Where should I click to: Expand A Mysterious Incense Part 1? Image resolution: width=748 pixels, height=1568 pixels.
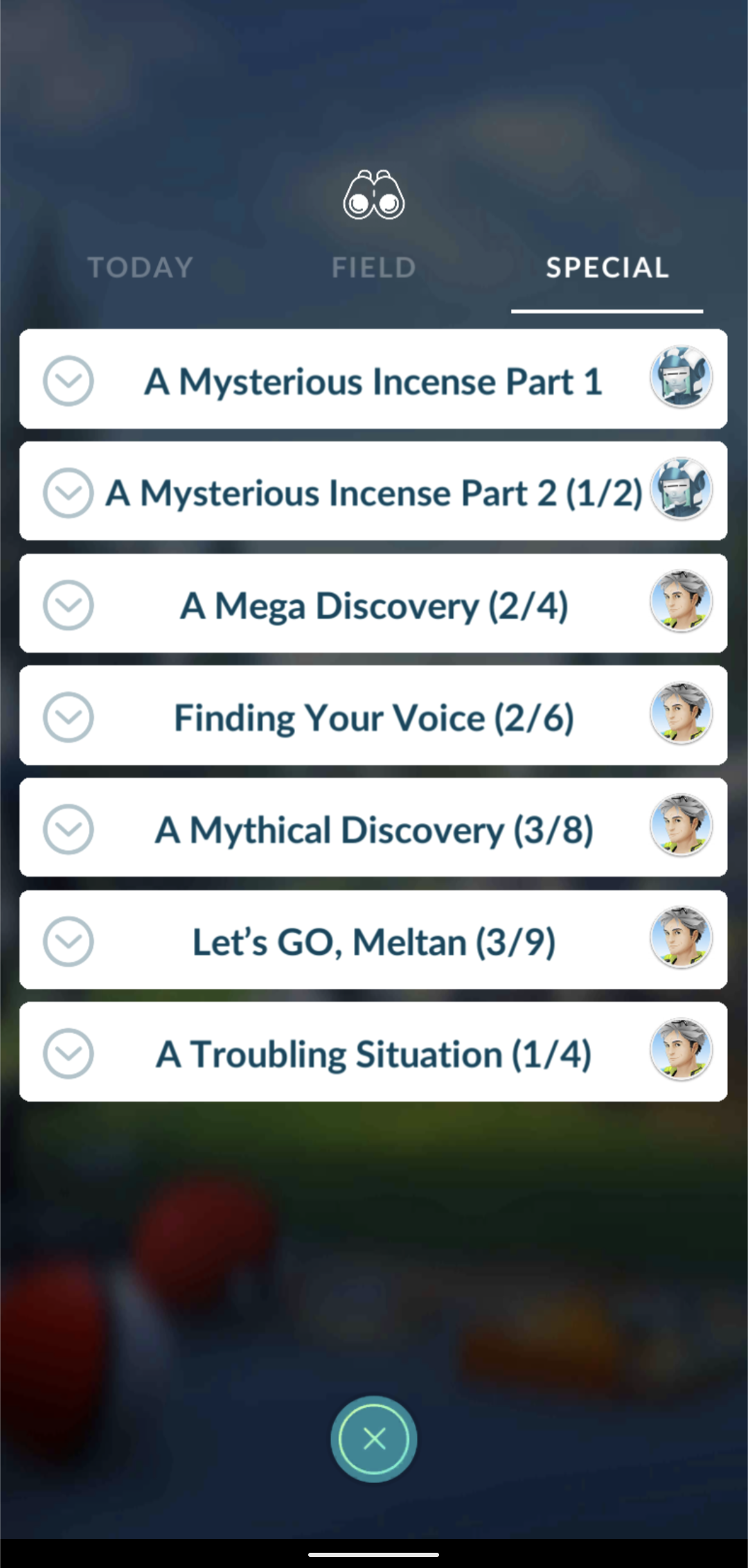373,379
